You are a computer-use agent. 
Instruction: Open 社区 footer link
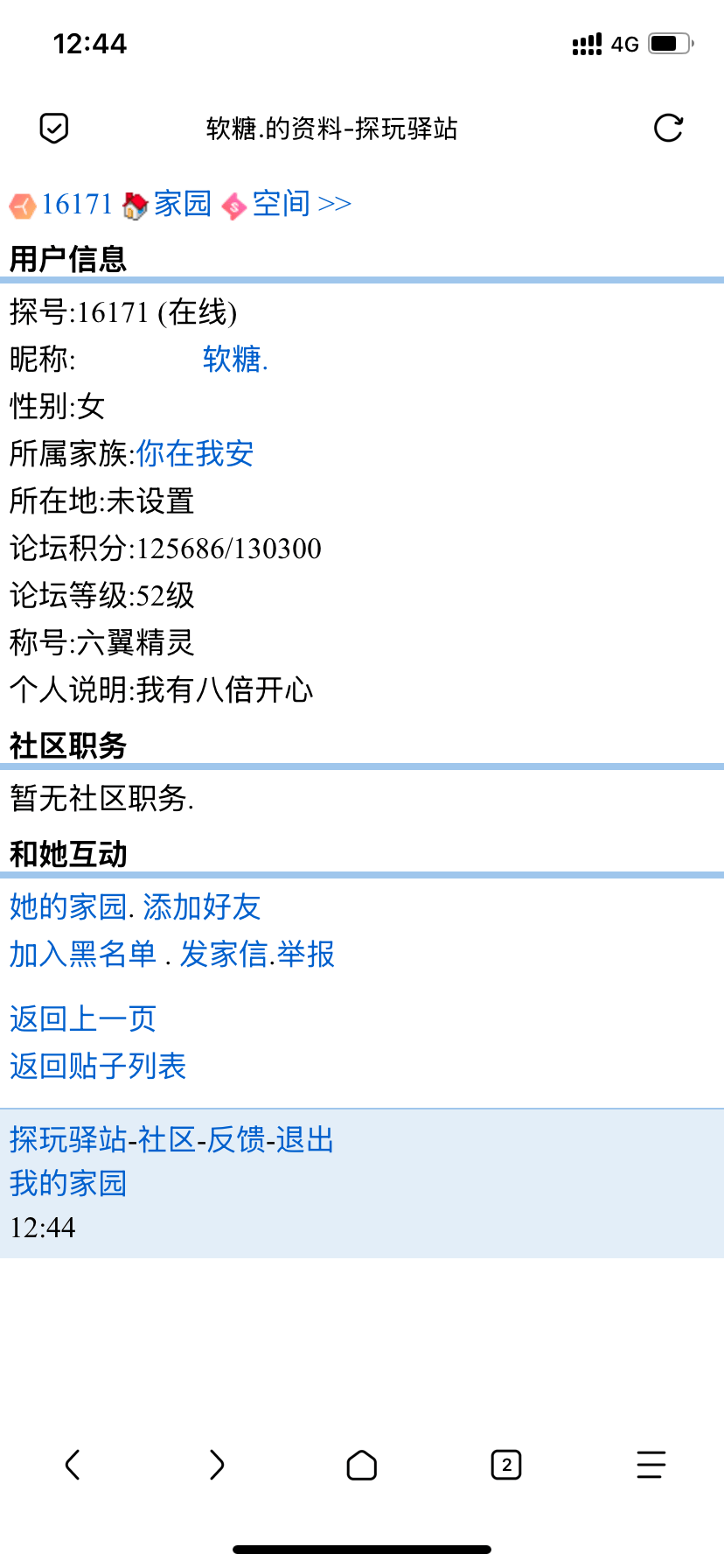tap(167, 1139)
